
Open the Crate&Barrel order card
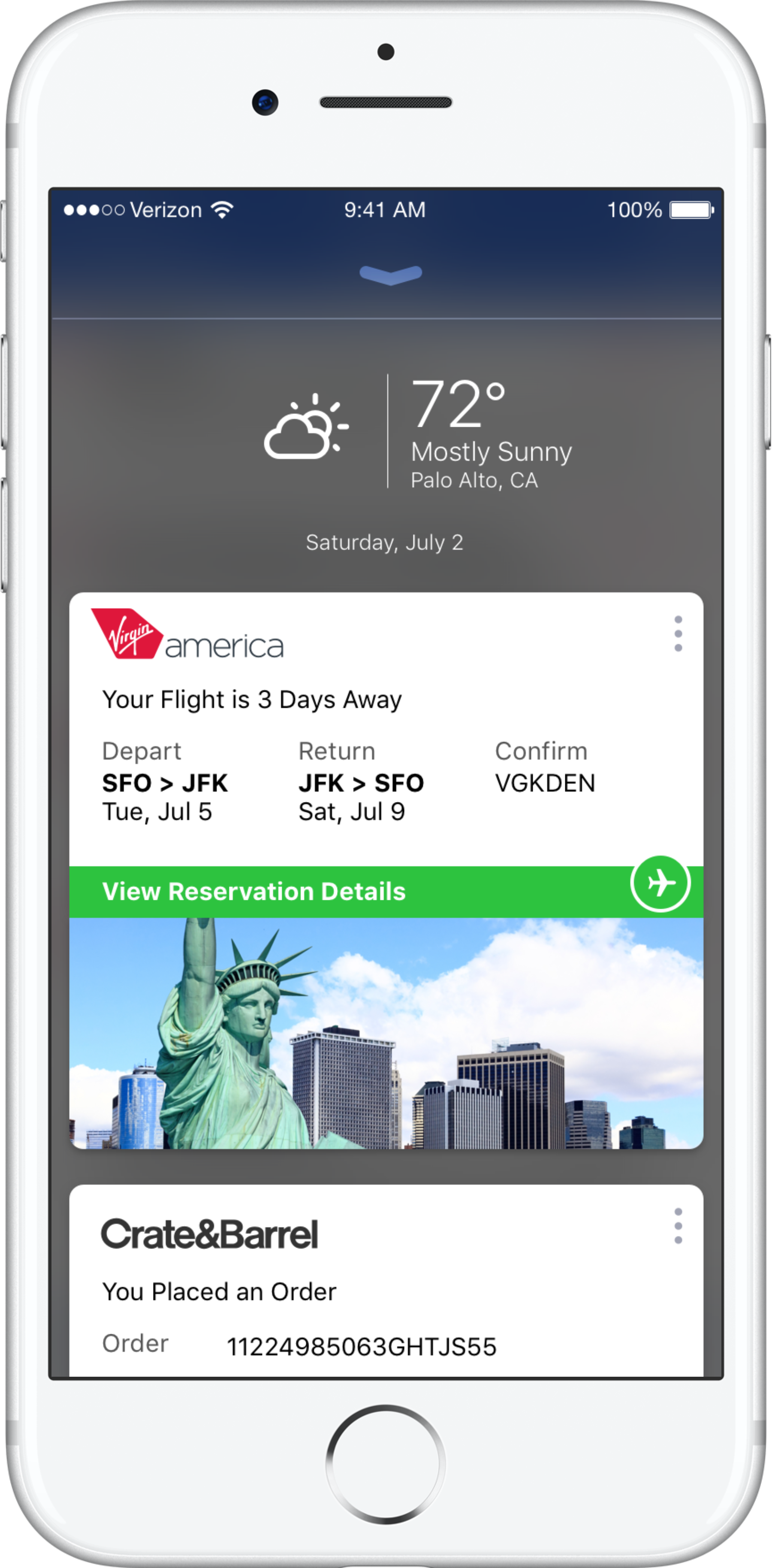point(386,1282)
